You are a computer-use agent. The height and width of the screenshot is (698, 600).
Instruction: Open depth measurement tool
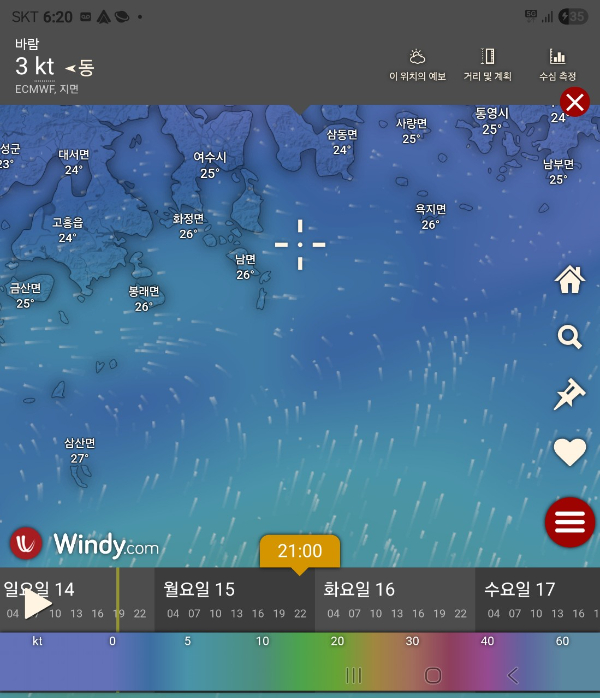(557, 64)
